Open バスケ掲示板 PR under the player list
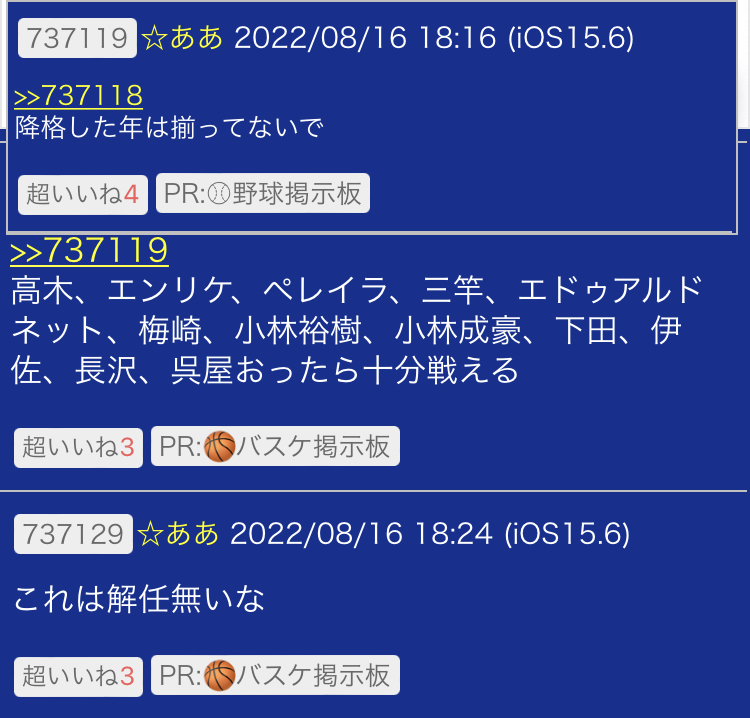750x718 pixels. tap(275, 447)
